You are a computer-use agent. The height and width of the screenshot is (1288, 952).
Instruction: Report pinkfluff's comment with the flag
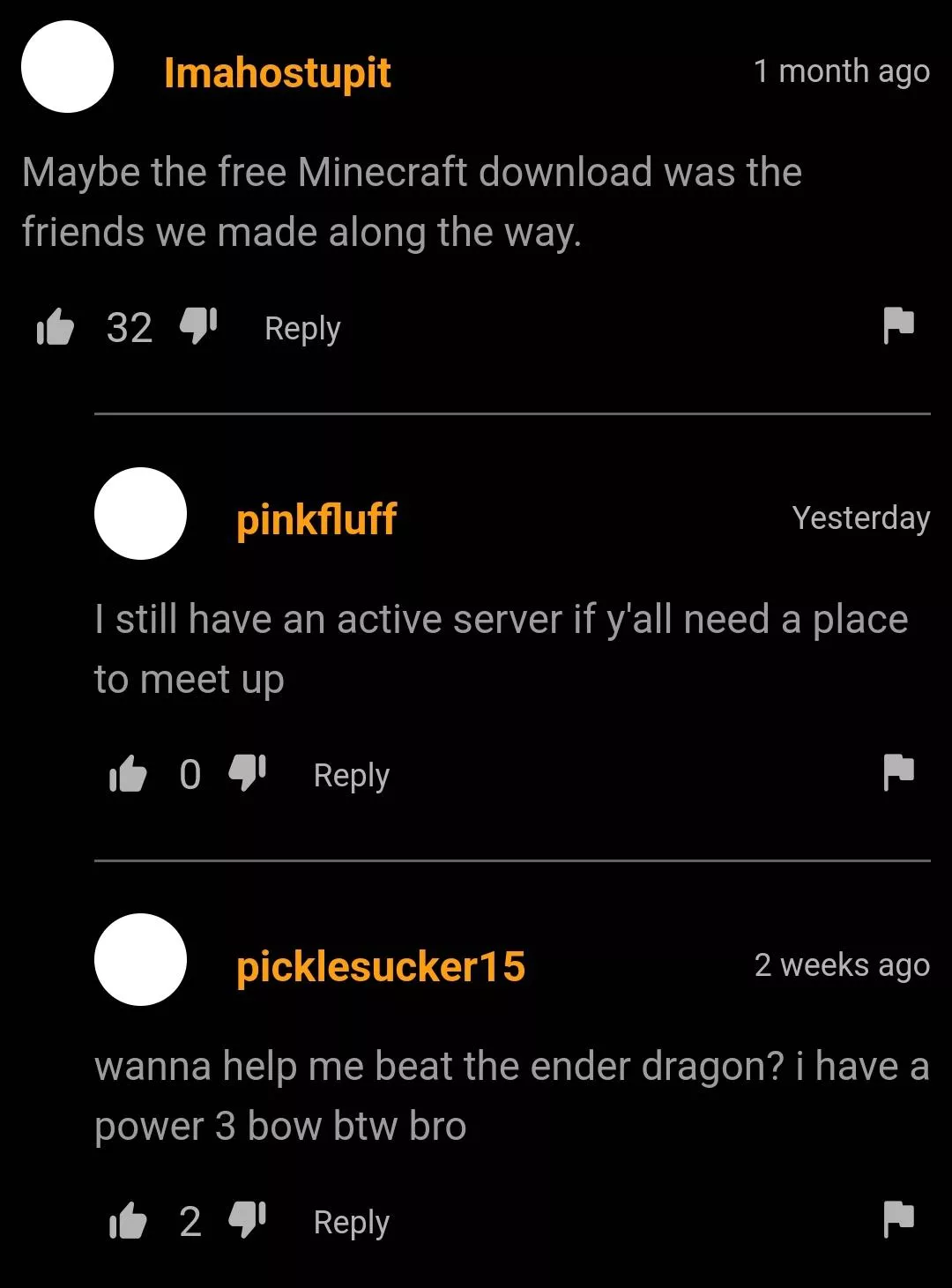(x=898, y=772)
